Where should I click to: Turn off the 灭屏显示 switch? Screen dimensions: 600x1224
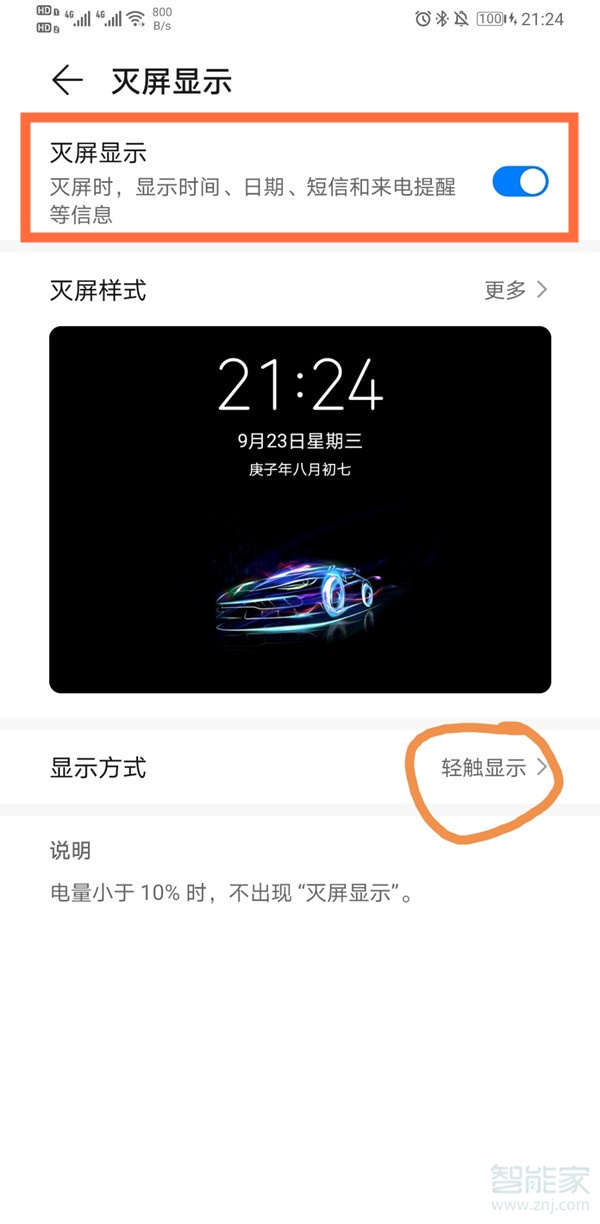[520, 182]
